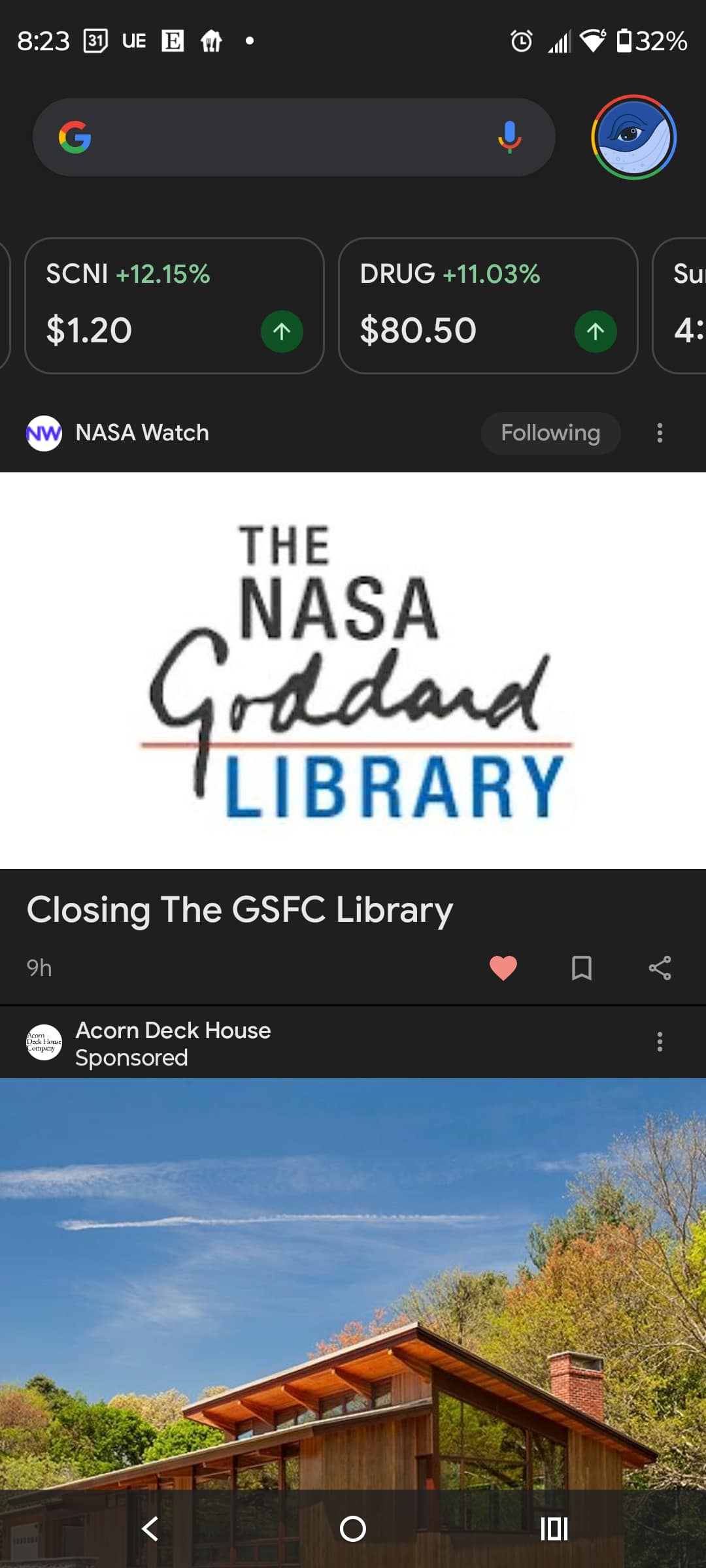Viewport: 706px width, 1568px height.
Task: Open the SCNI stock card
Action: click(x=173, y=304)
